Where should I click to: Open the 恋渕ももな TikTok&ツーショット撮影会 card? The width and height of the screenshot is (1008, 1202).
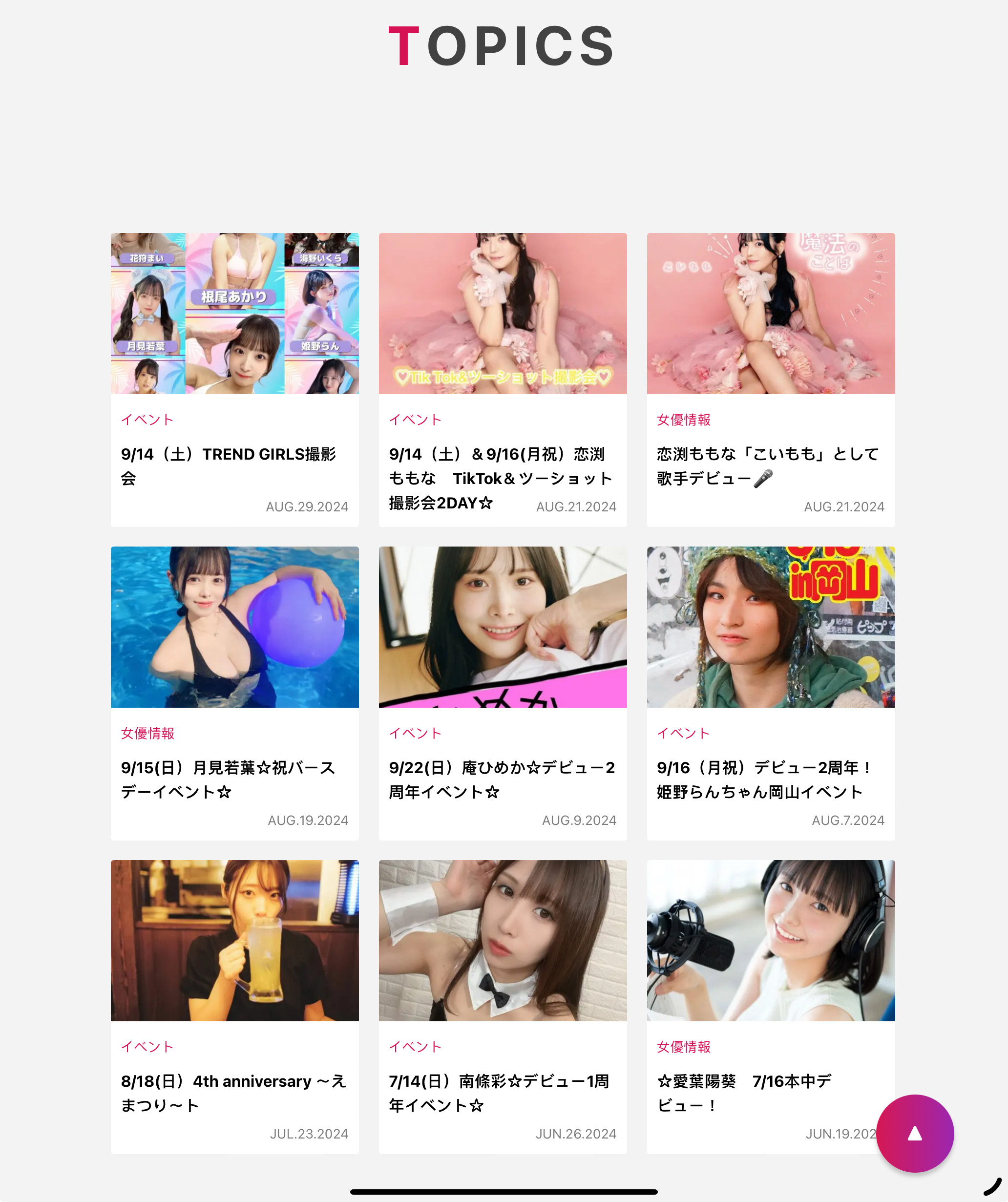[503, 379]
